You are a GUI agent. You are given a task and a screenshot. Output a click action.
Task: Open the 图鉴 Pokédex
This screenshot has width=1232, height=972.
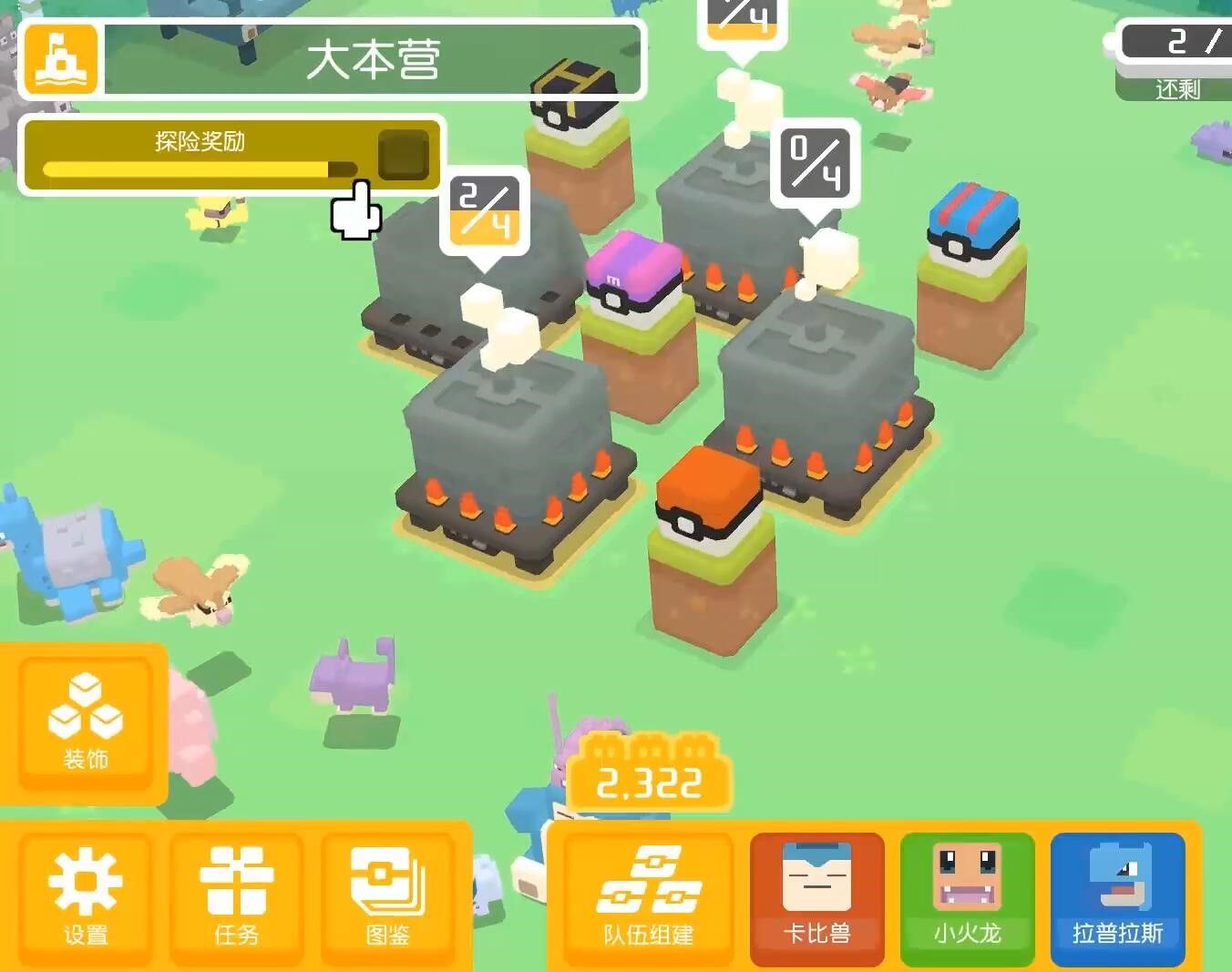(x=388, y=897)
